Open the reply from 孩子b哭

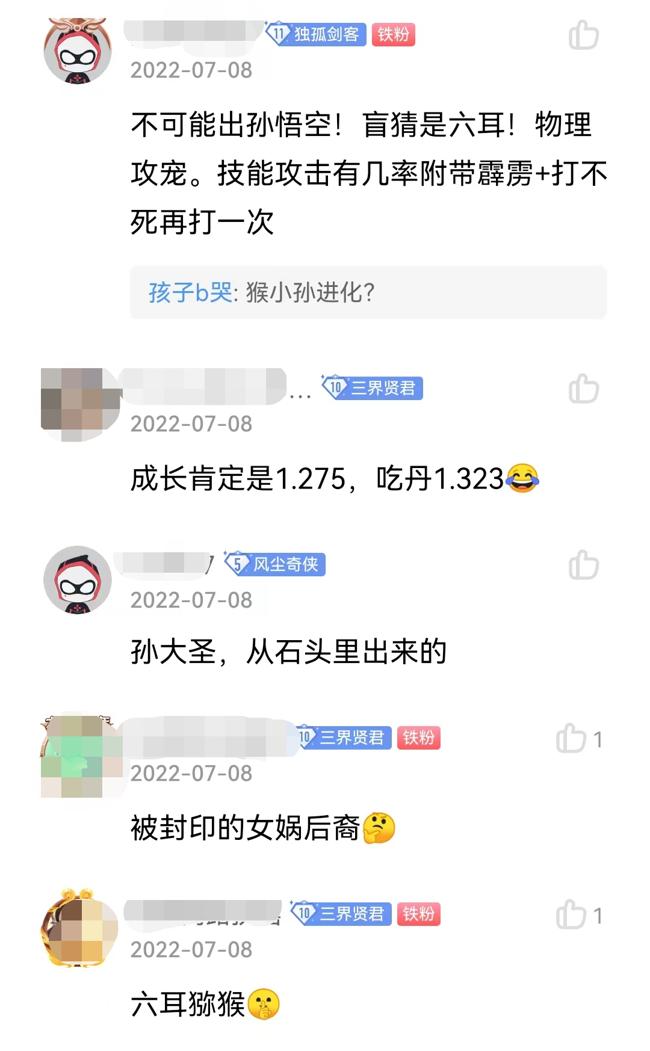pos(367,293)
